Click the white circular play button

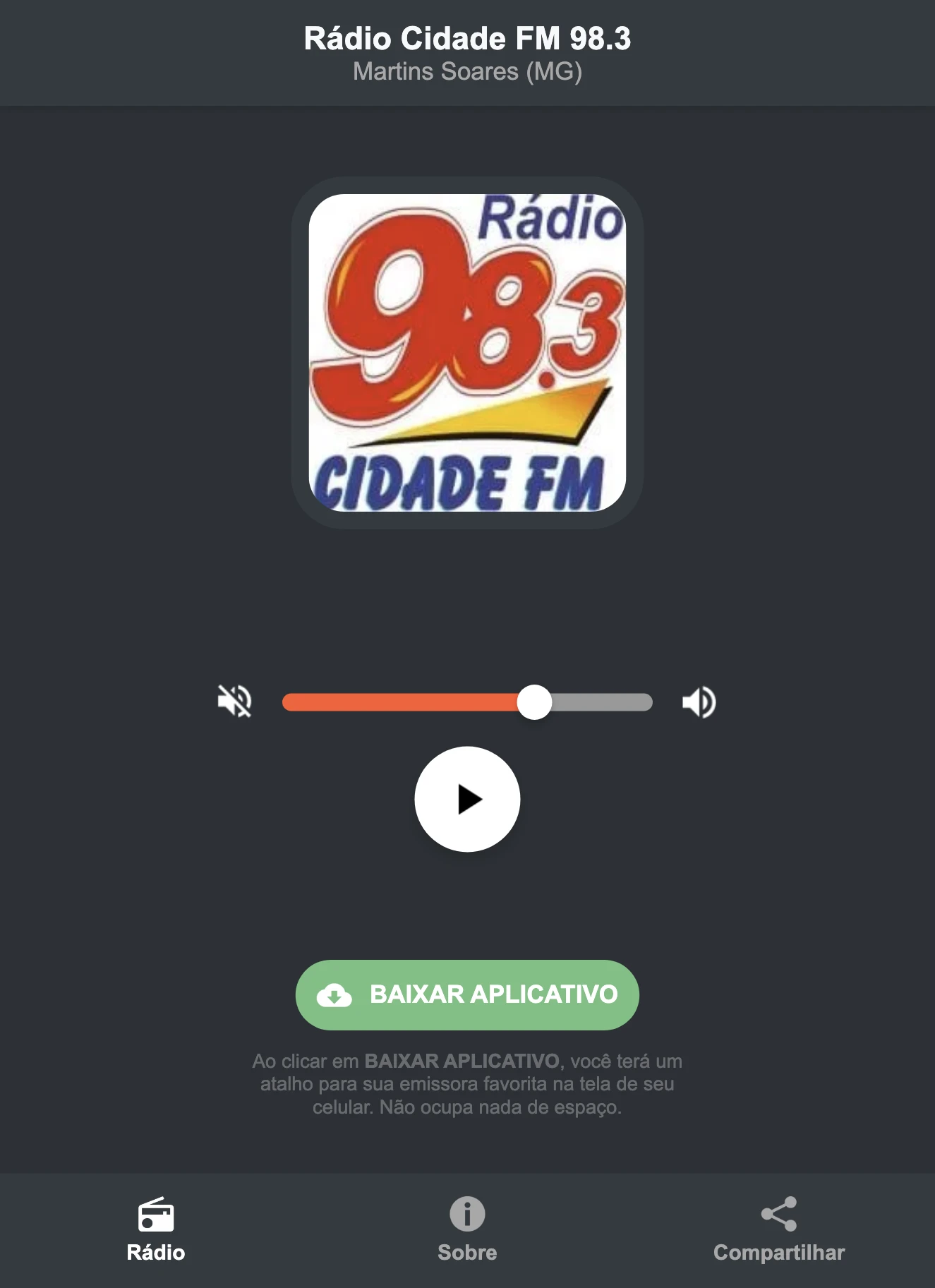(467, 798)
